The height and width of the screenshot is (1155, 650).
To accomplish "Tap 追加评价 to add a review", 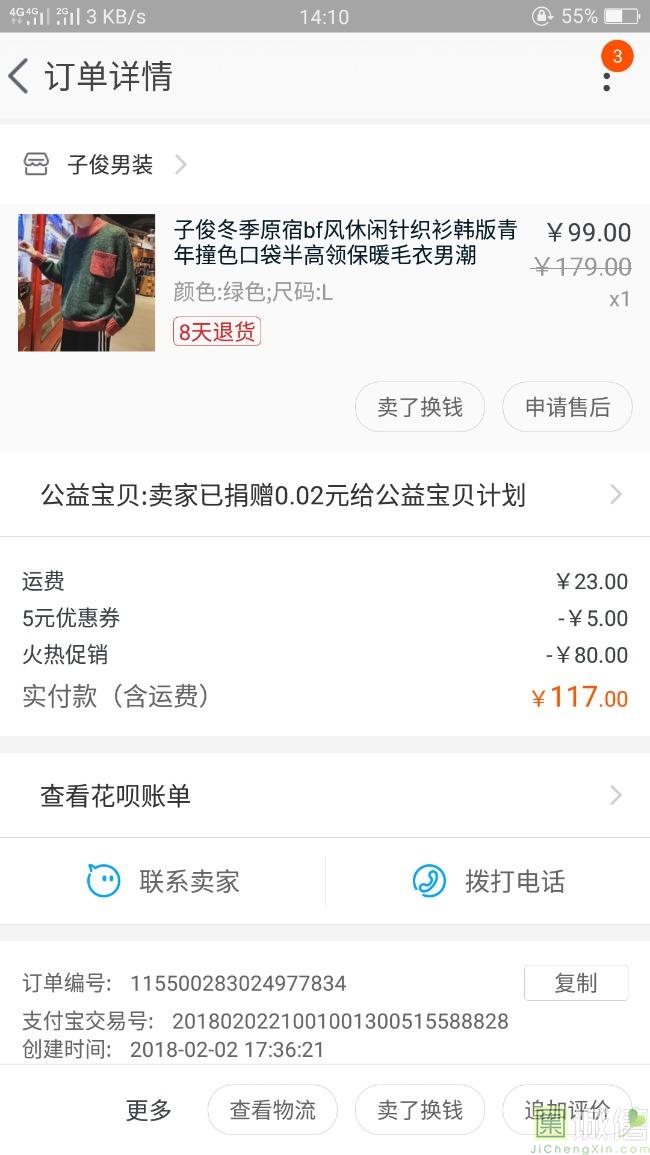I will (x=566, y=1110).
